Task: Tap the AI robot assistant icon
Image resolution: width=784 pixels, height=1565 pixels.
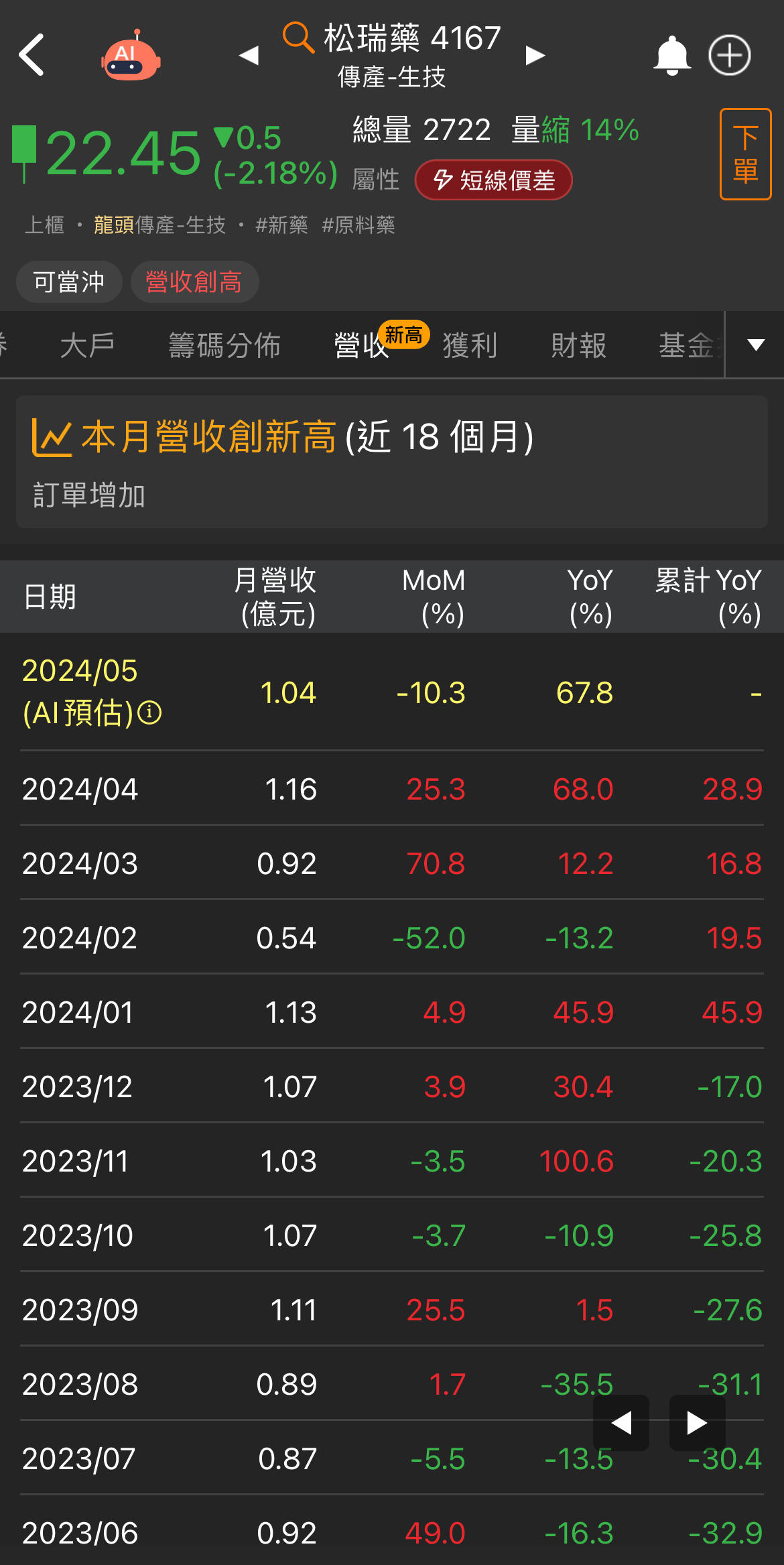Action: tap(131, 56)
